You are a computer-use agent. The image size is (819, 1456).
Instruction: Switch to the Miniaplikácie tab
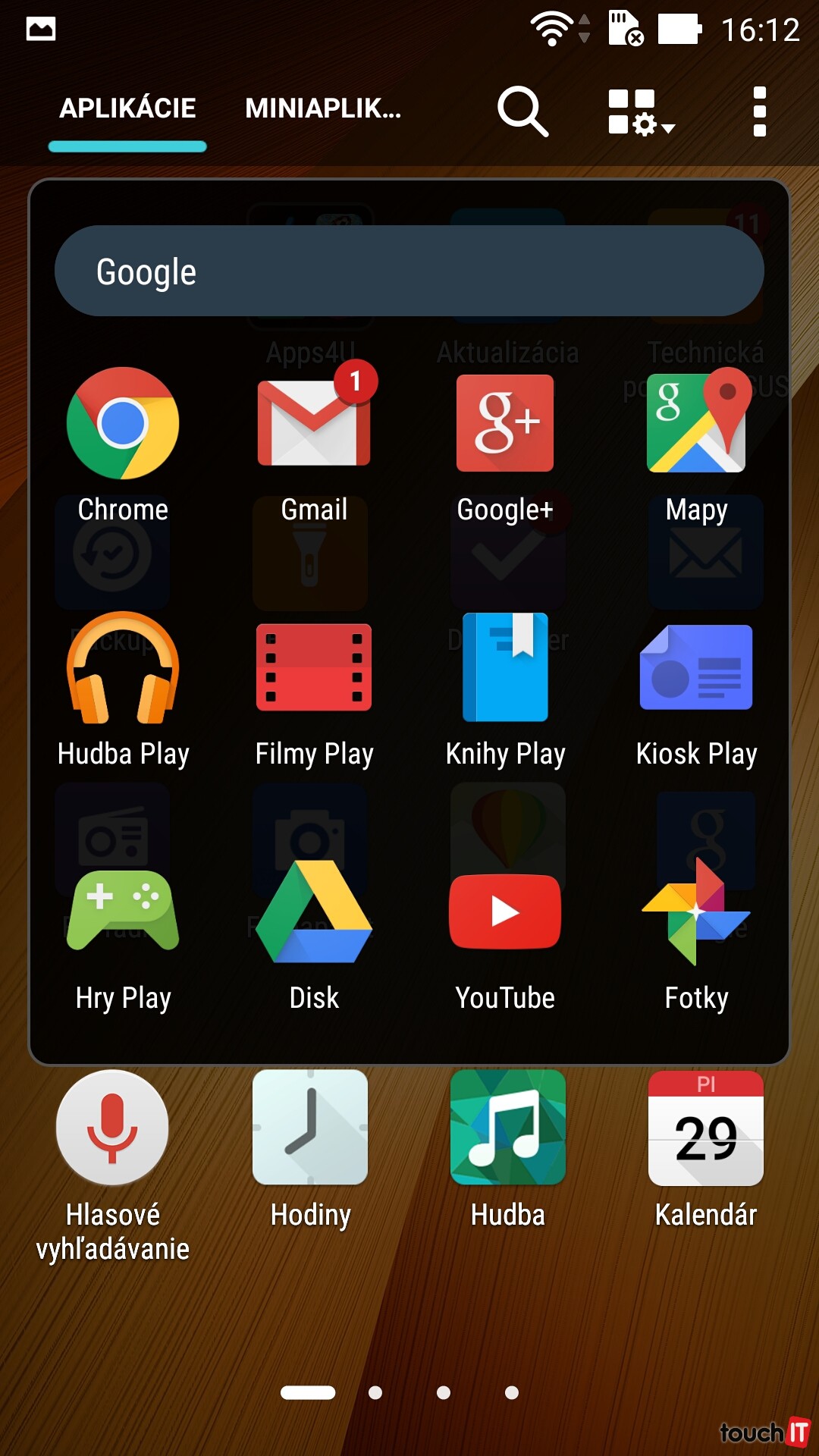(x=323, y=108)
